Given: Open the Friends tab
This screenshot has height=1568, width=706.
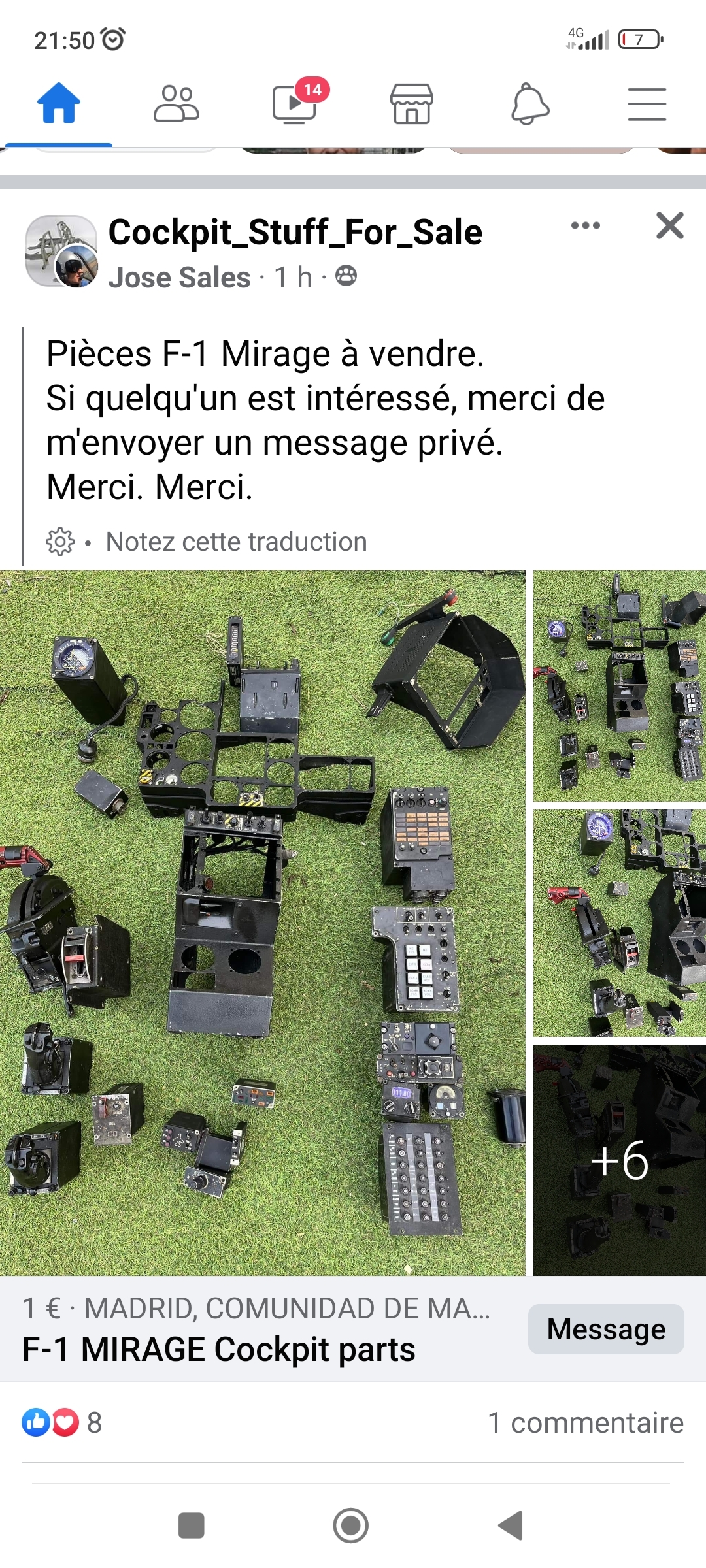Looking at the screenshot, I should pyautogui.click(x=176, y=104).
